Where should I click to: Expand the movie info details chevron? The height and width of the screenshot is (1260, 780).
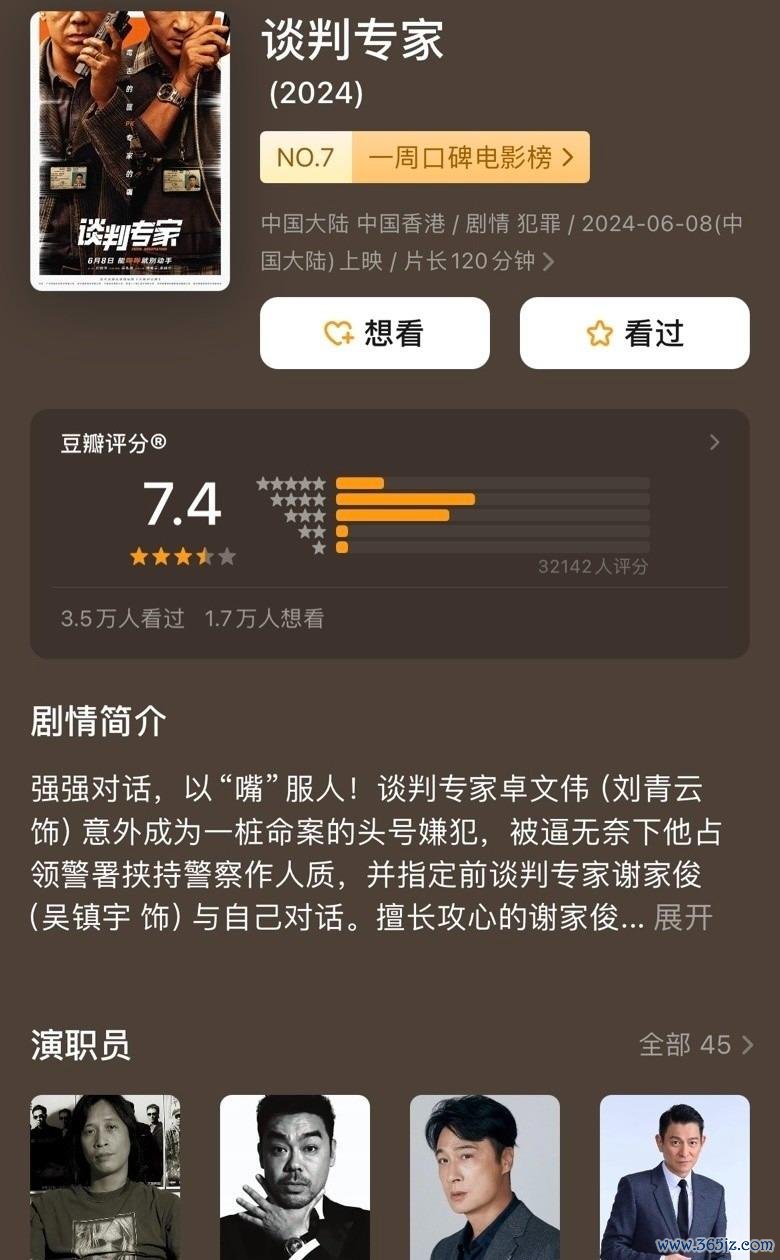click(x=548, y=263)
